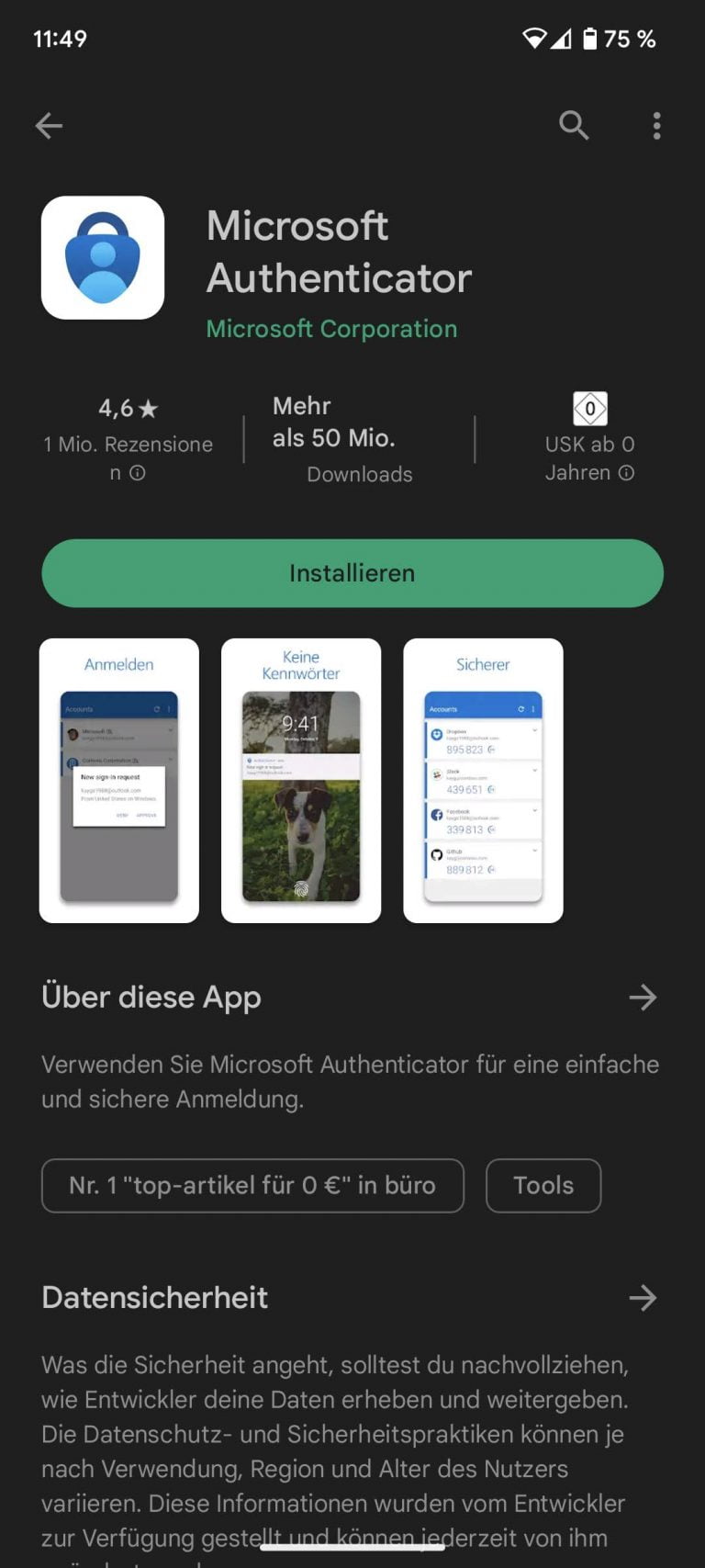Select the Tools category chip
The width and height of the screenshot is (705, 1568).
coord(543,1186)
